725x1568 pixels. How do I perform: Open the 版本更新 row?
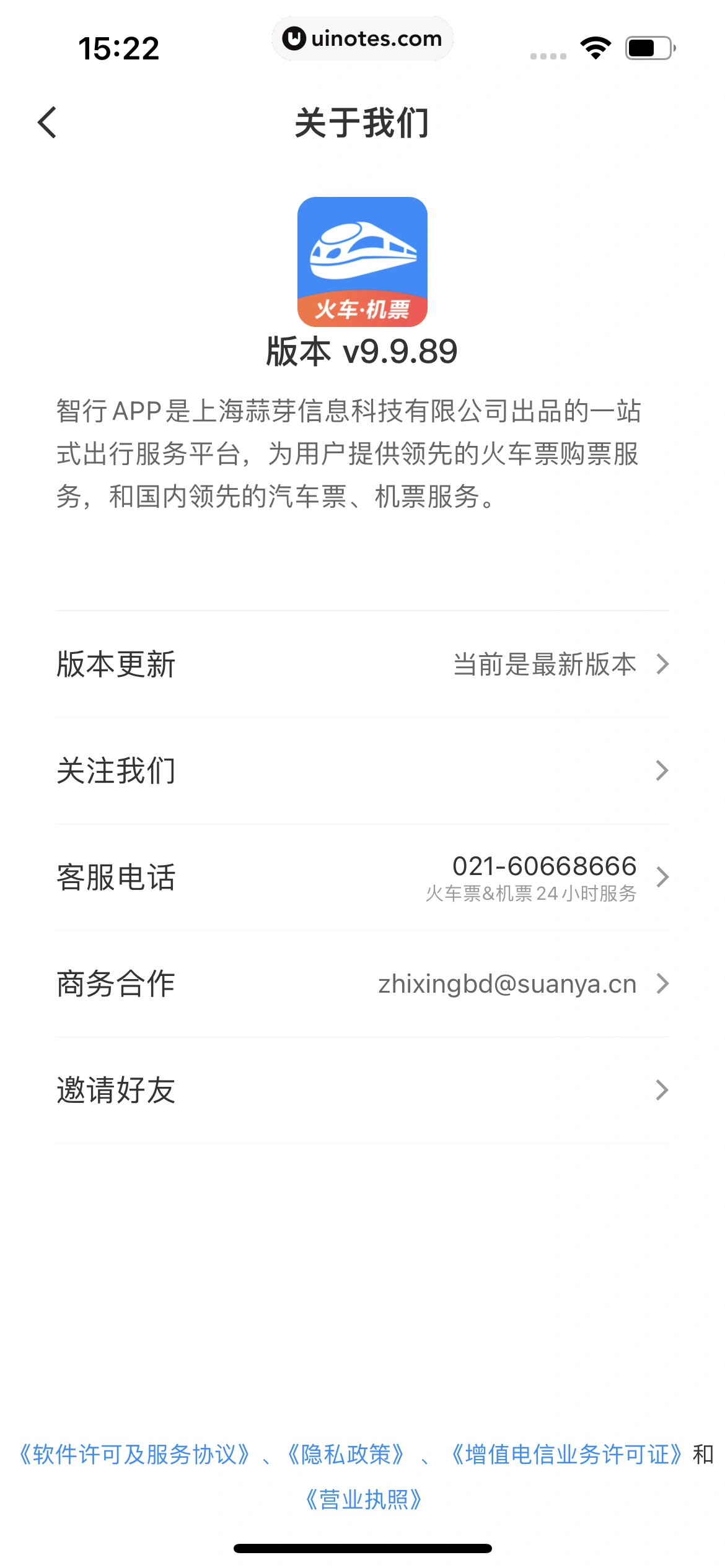(362, 664)
